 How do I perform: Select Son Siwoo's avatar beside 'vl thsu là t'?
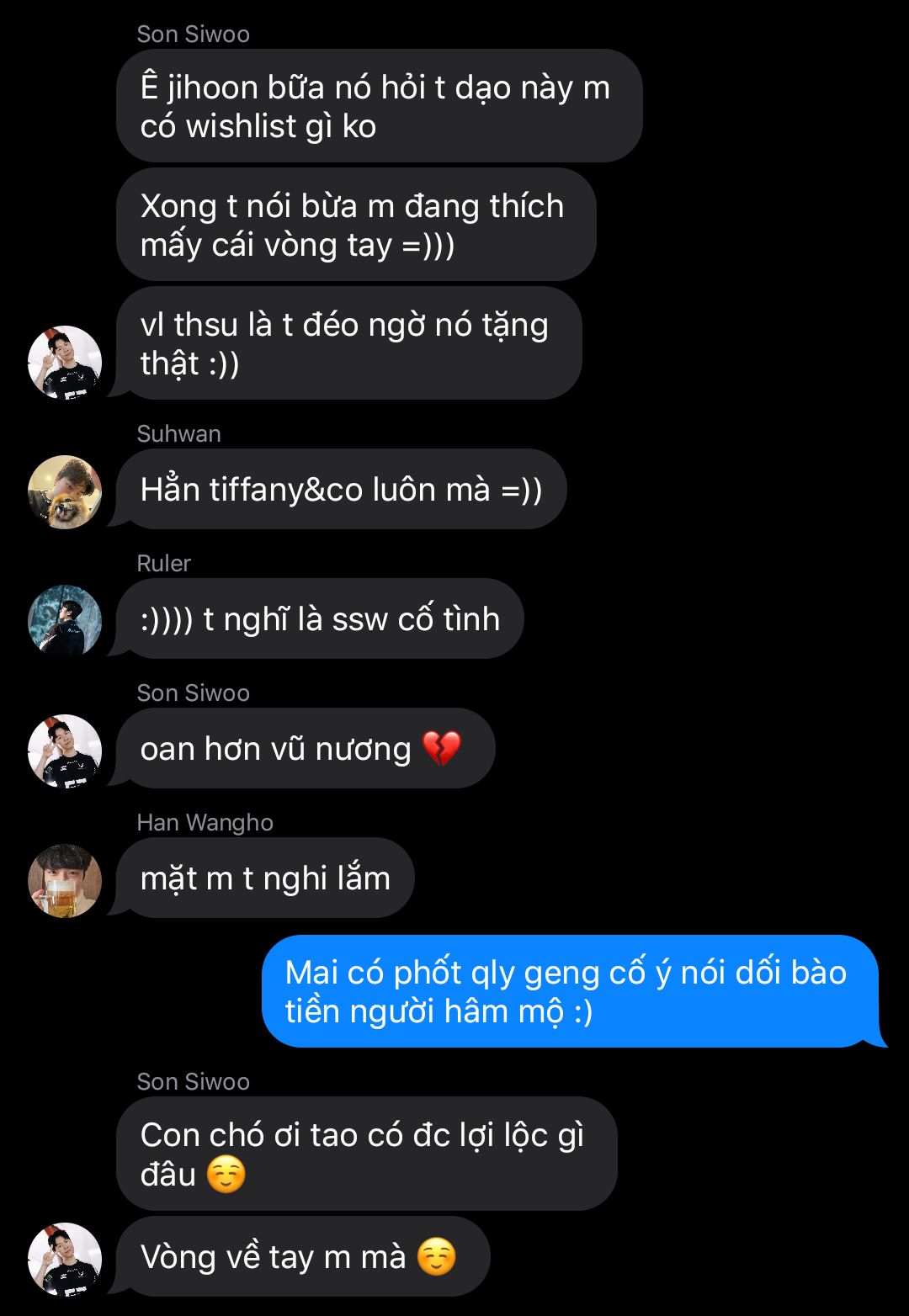65,362
